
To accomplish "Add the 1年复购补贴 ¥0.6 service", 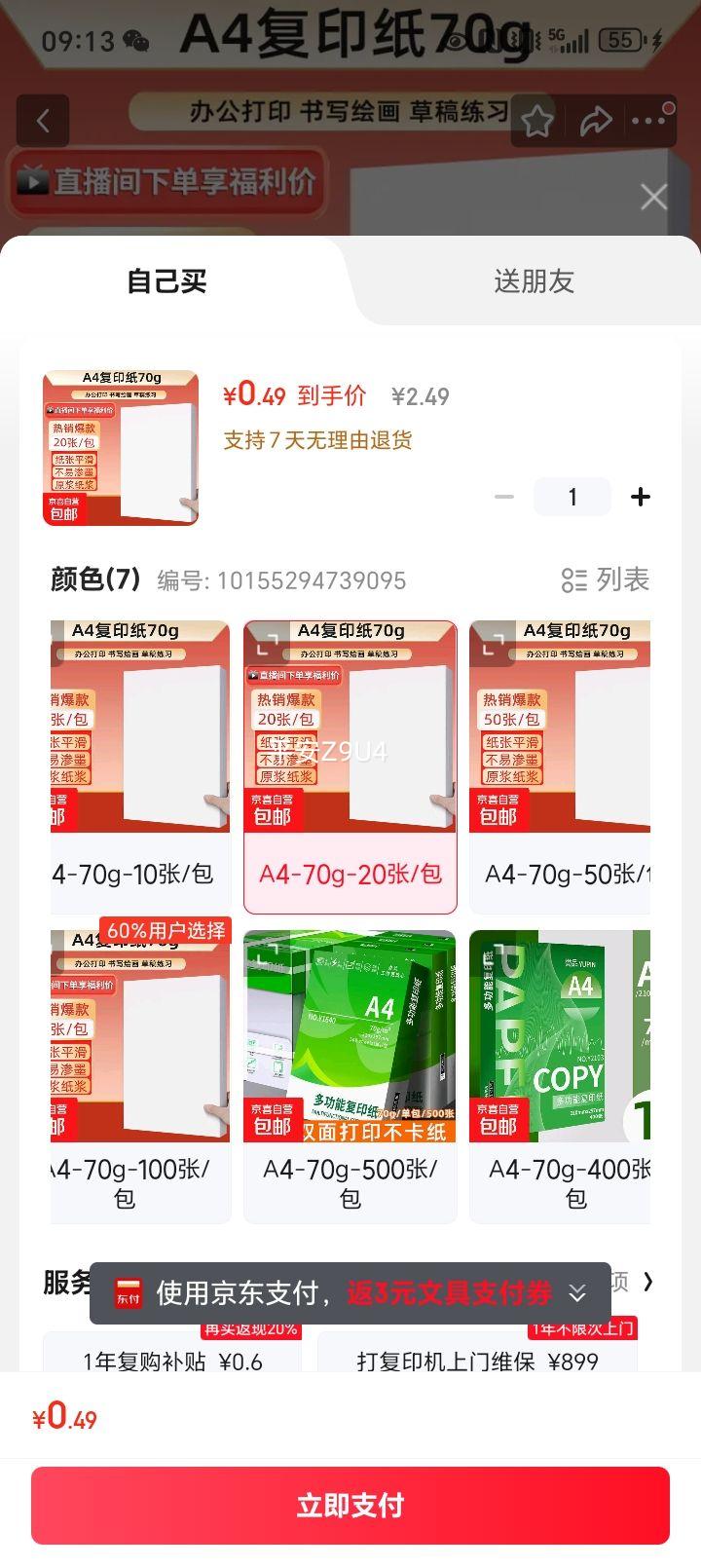I will coord(172,1361).
